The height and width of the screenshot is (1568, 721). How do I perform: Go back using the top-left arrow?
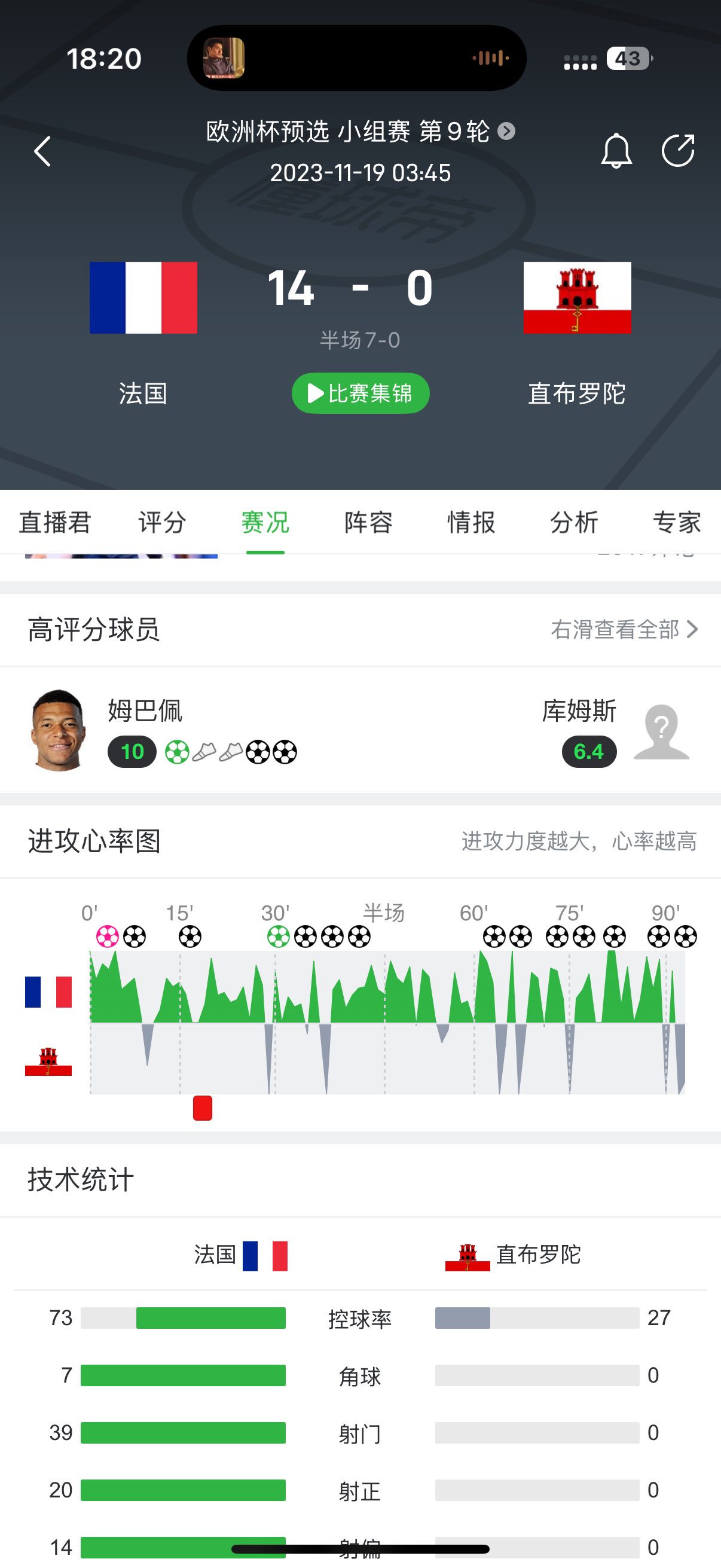[x=42, y=151]
